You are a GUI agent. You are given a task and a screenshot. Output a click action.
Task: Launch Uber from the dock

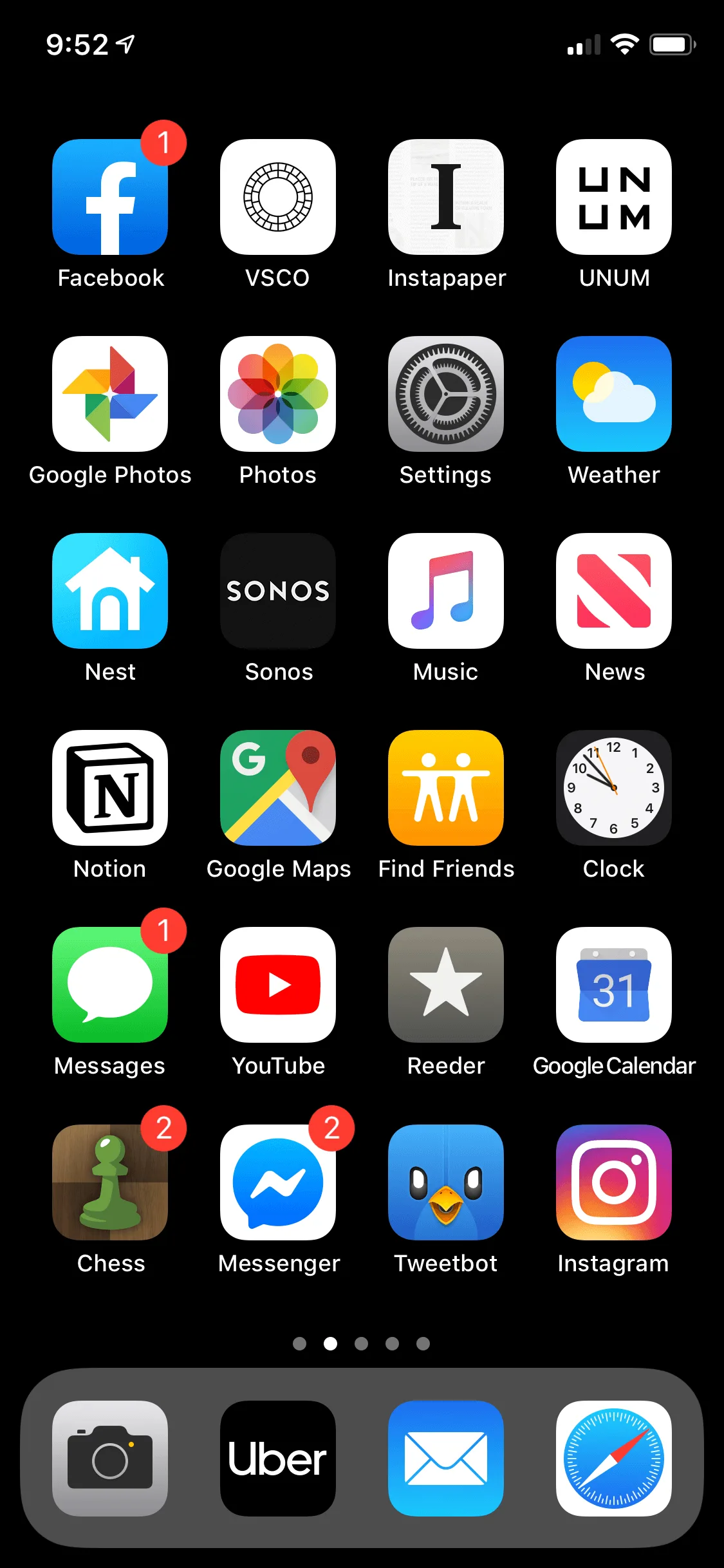(x=278, y=1459)
